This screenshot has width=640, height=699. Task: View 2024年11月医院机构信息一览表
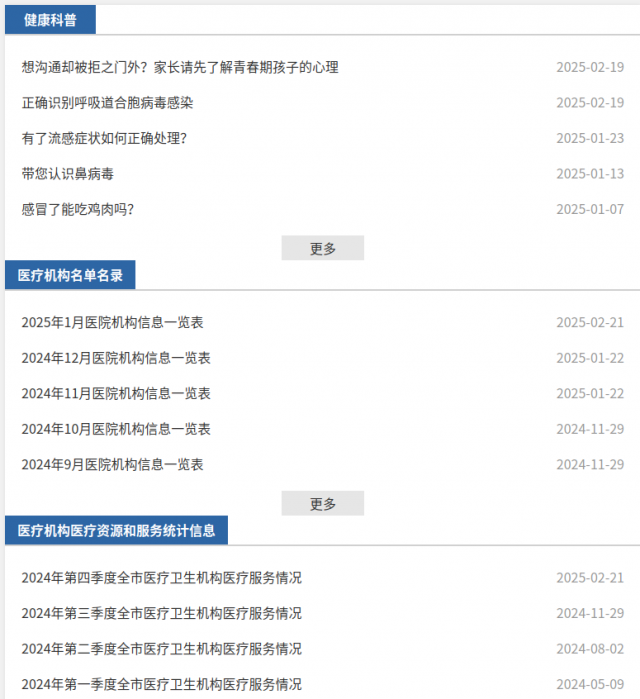click(115, 393)
